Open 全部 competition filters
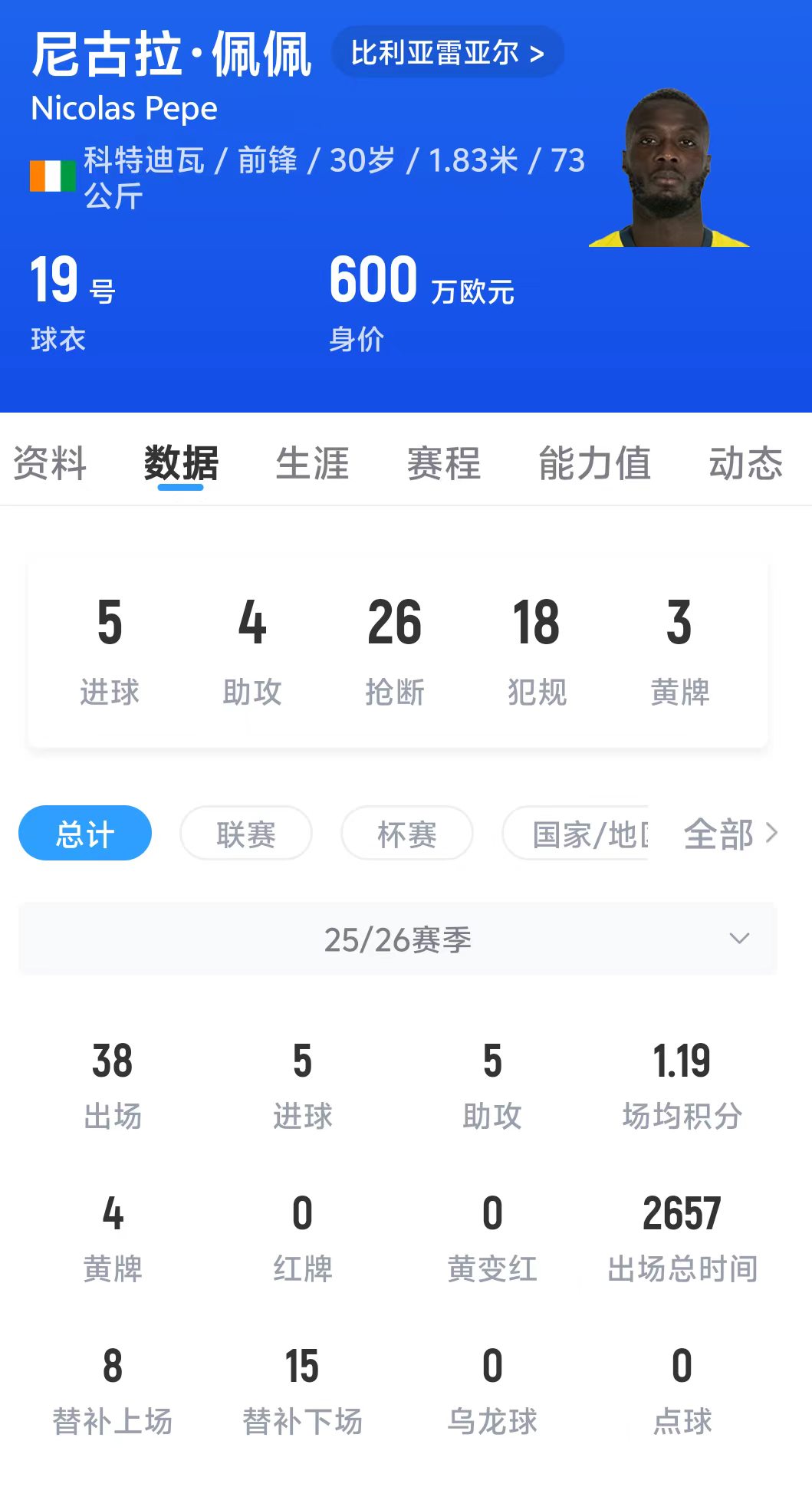The width and height of the screenshot is (812, 1487). pyautogui.click(x=730, y=833)
